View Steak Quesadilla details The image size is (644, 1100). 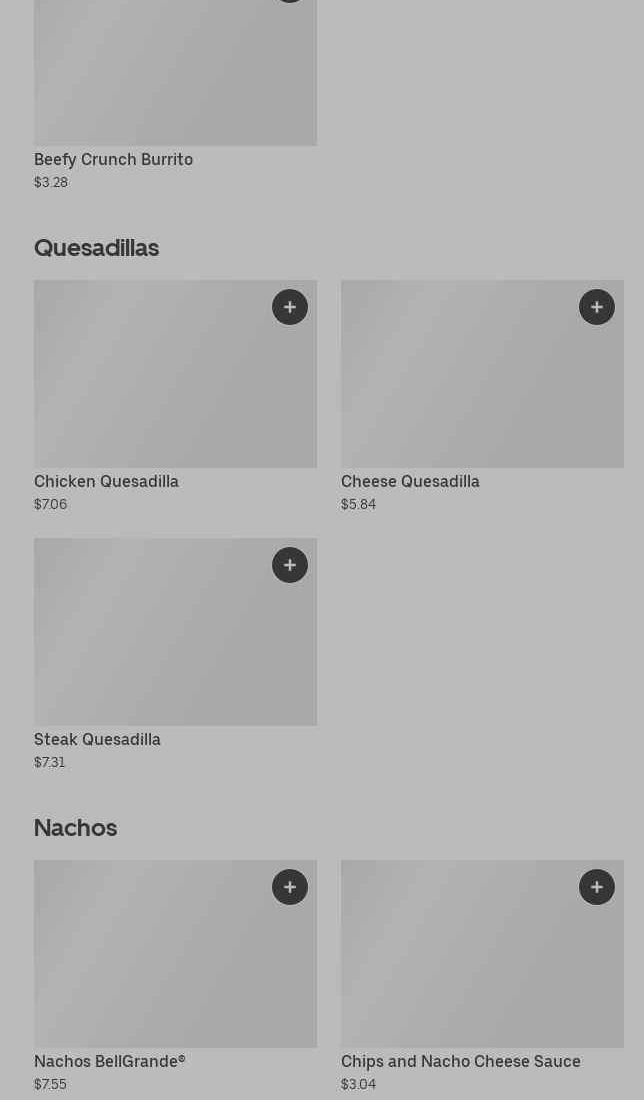[x=175, y=655]
